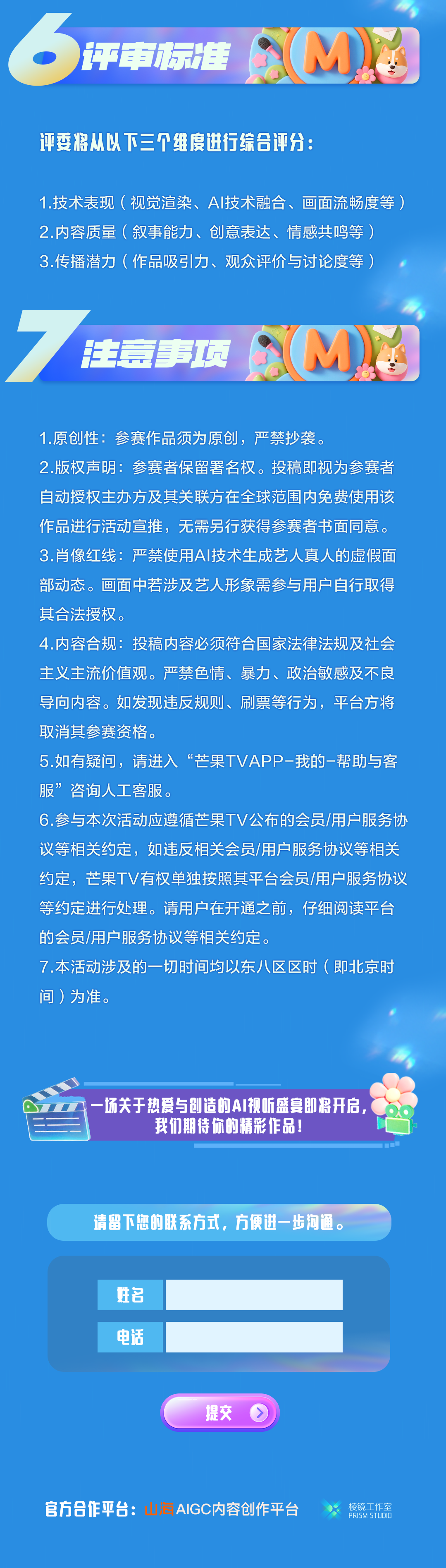Tap the 电话 phone number field
The image size is (446, 1568).
(254, 1337)
